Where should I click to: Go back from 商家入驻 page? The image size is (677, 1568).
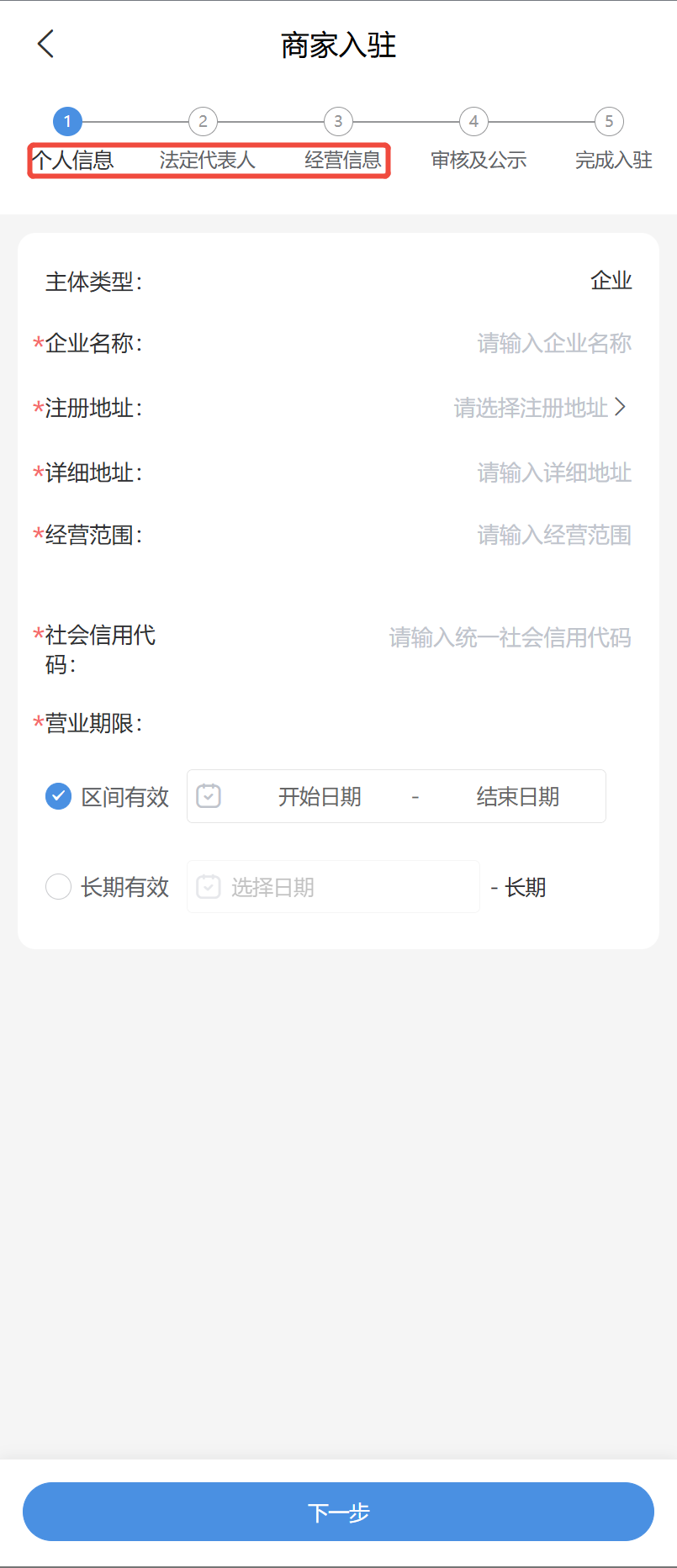click(x=46, y=44)
